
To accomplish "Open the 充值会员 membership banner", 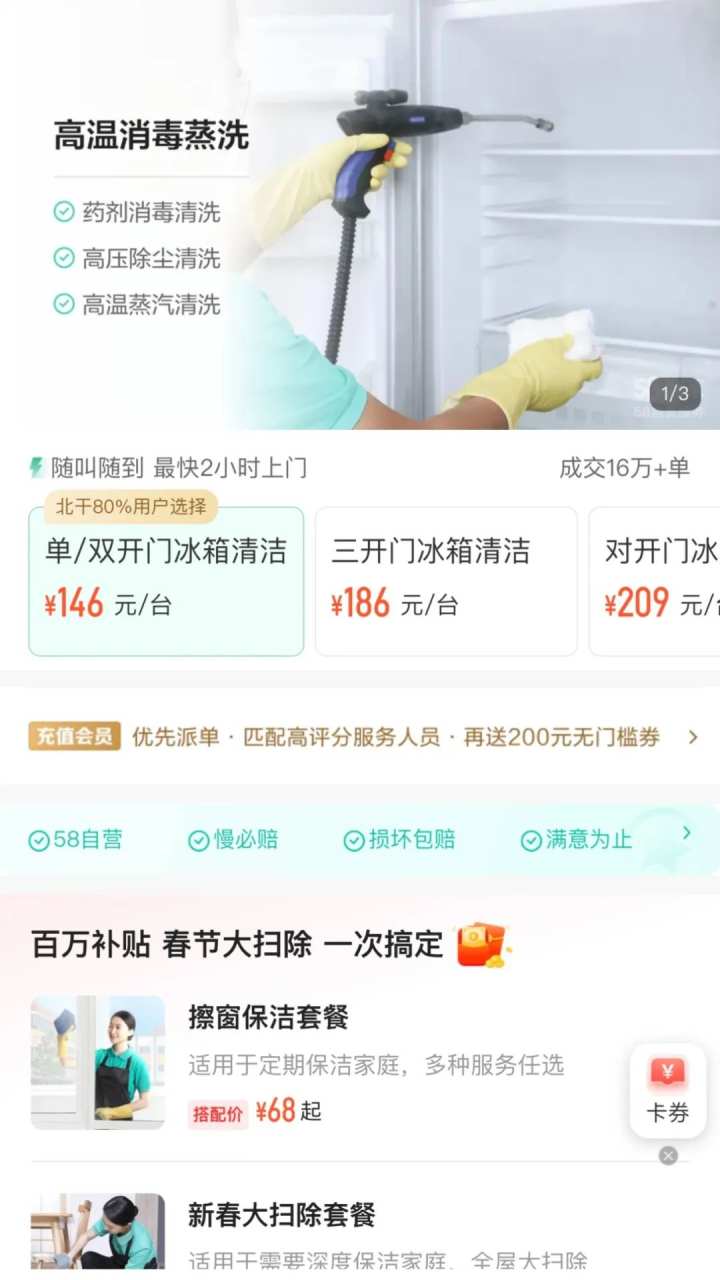I will click(362, 737).
